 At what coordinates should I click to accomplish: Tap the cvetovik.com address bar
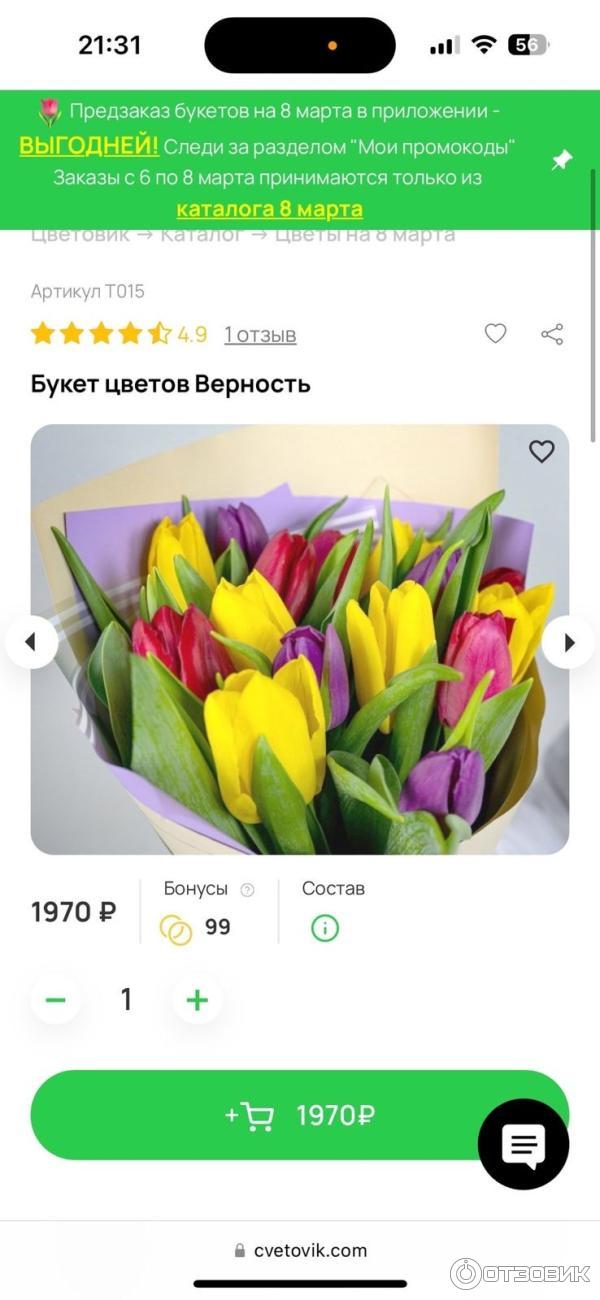(300, 1250)
